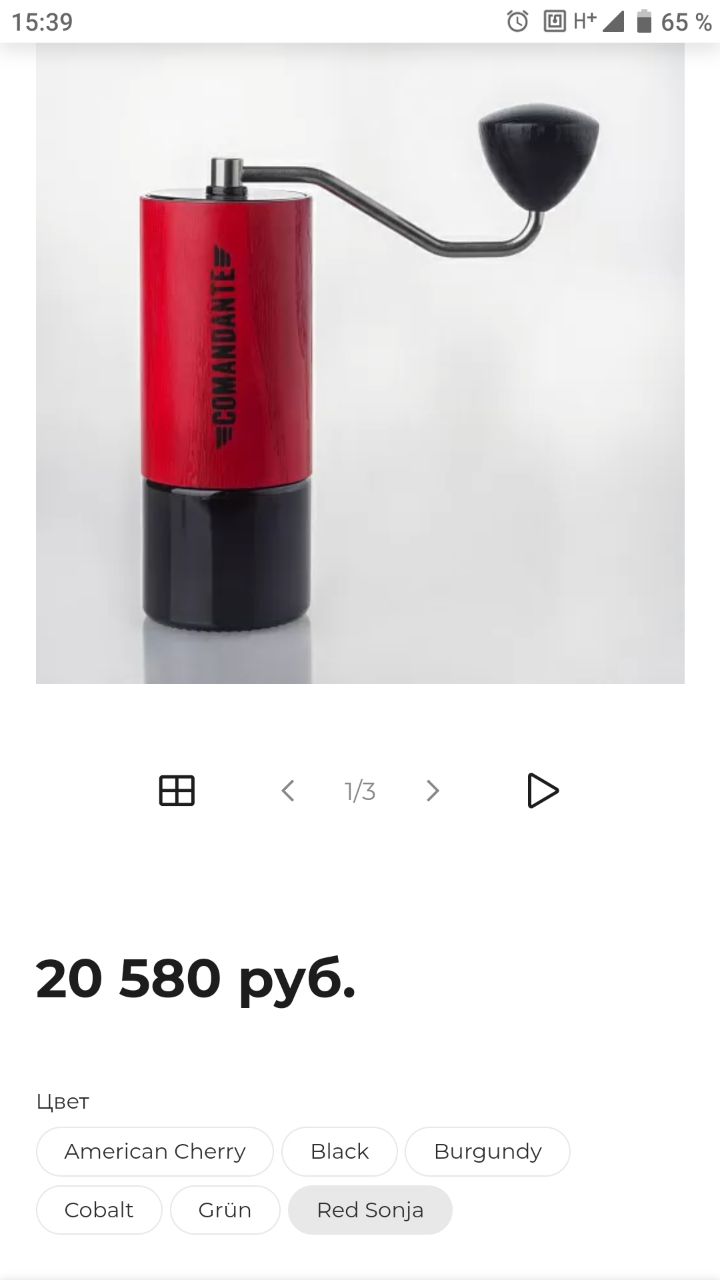This screenshot has width=720, height=1280.
Task: Start the image slideshow
Action: point(542,791)
